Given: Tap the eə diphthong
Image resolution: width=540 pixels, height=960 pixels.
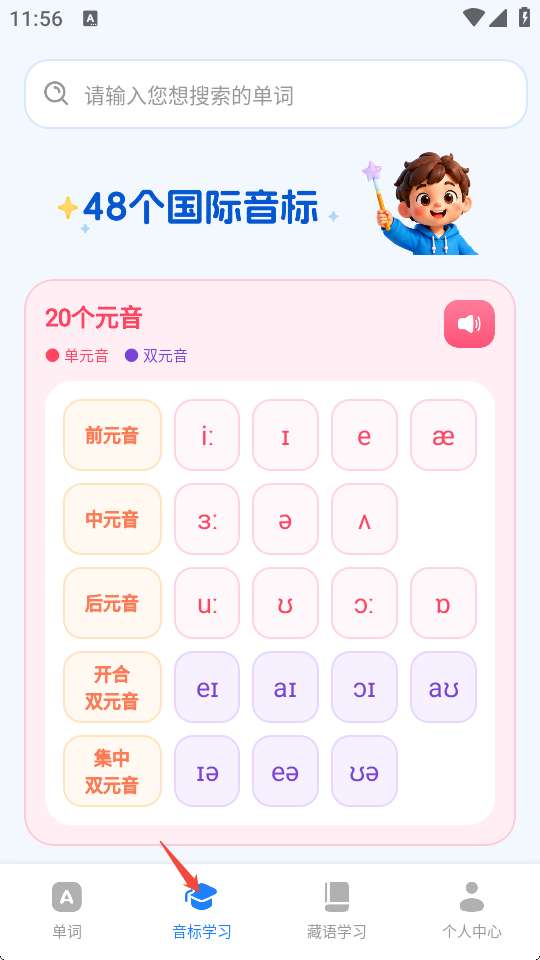Looking at the screenshot, I should pyautogui.click(x=285, y=771).
